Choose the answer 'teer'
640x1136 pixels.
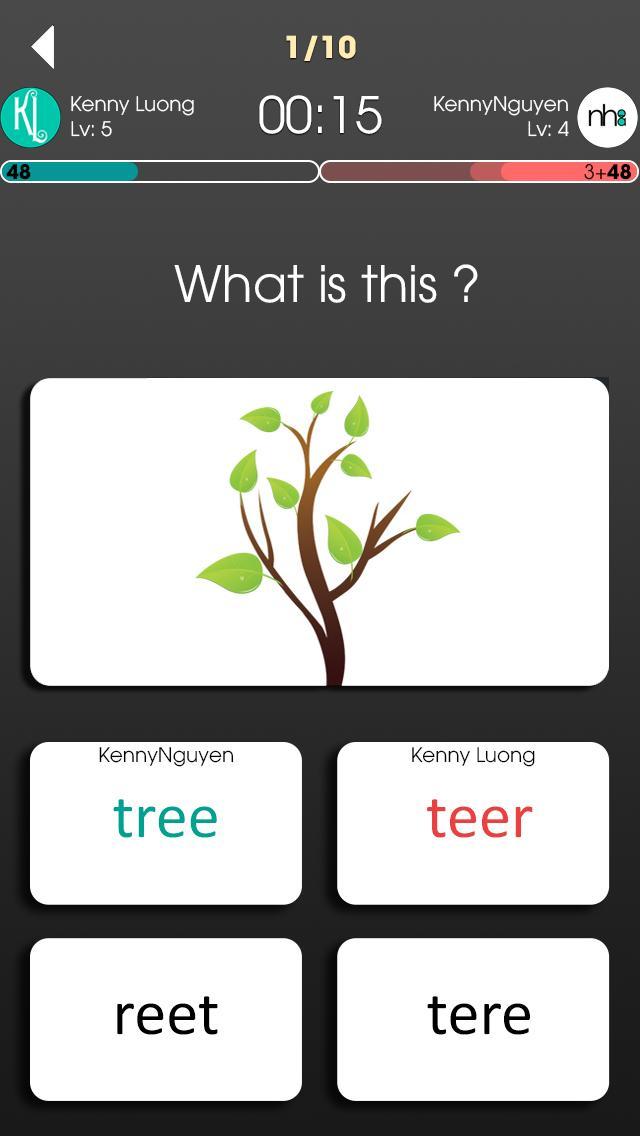pos(473,822)
